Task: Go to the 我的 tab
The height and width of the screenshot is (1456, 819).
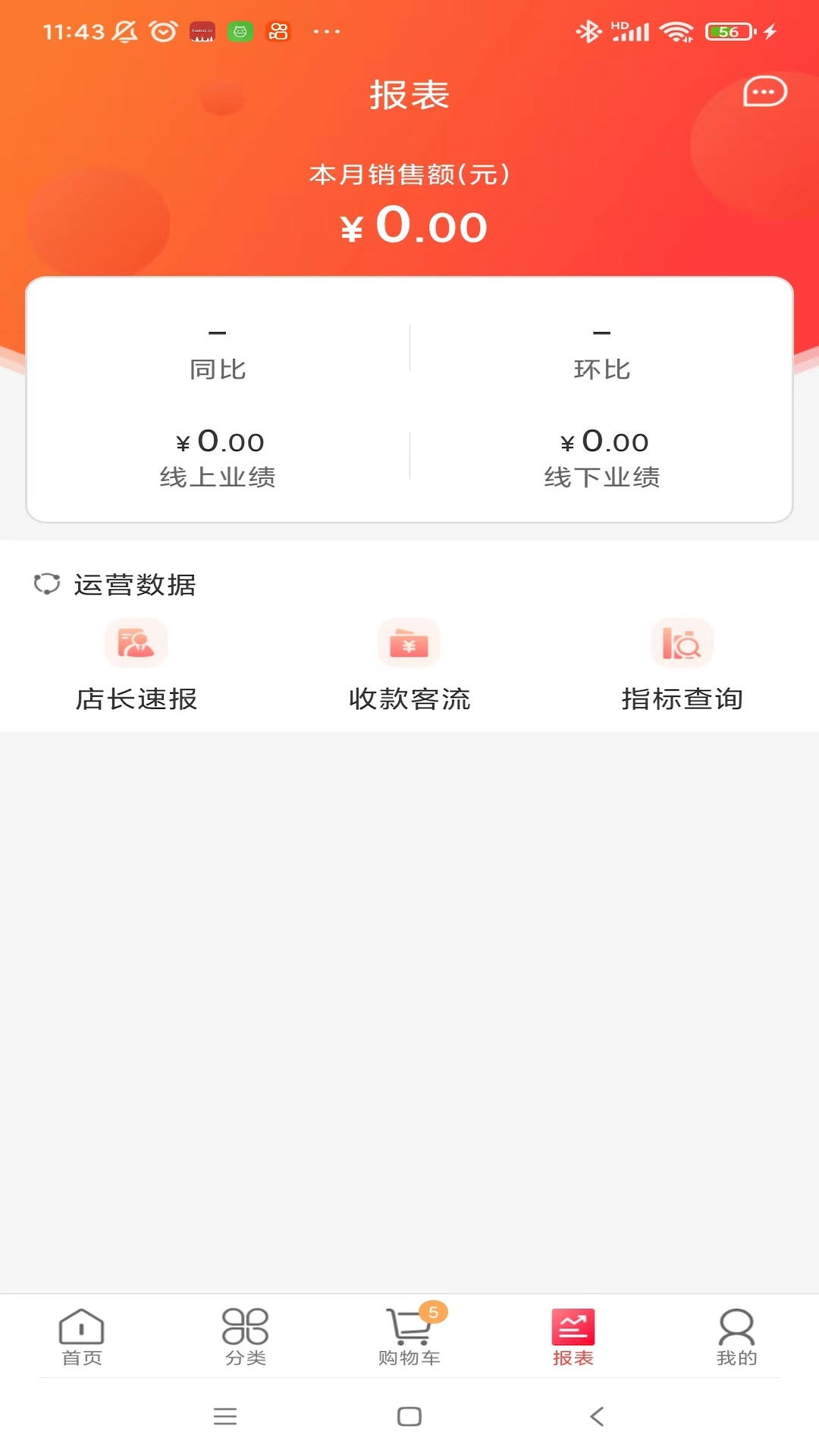Action: [736, 1338]
